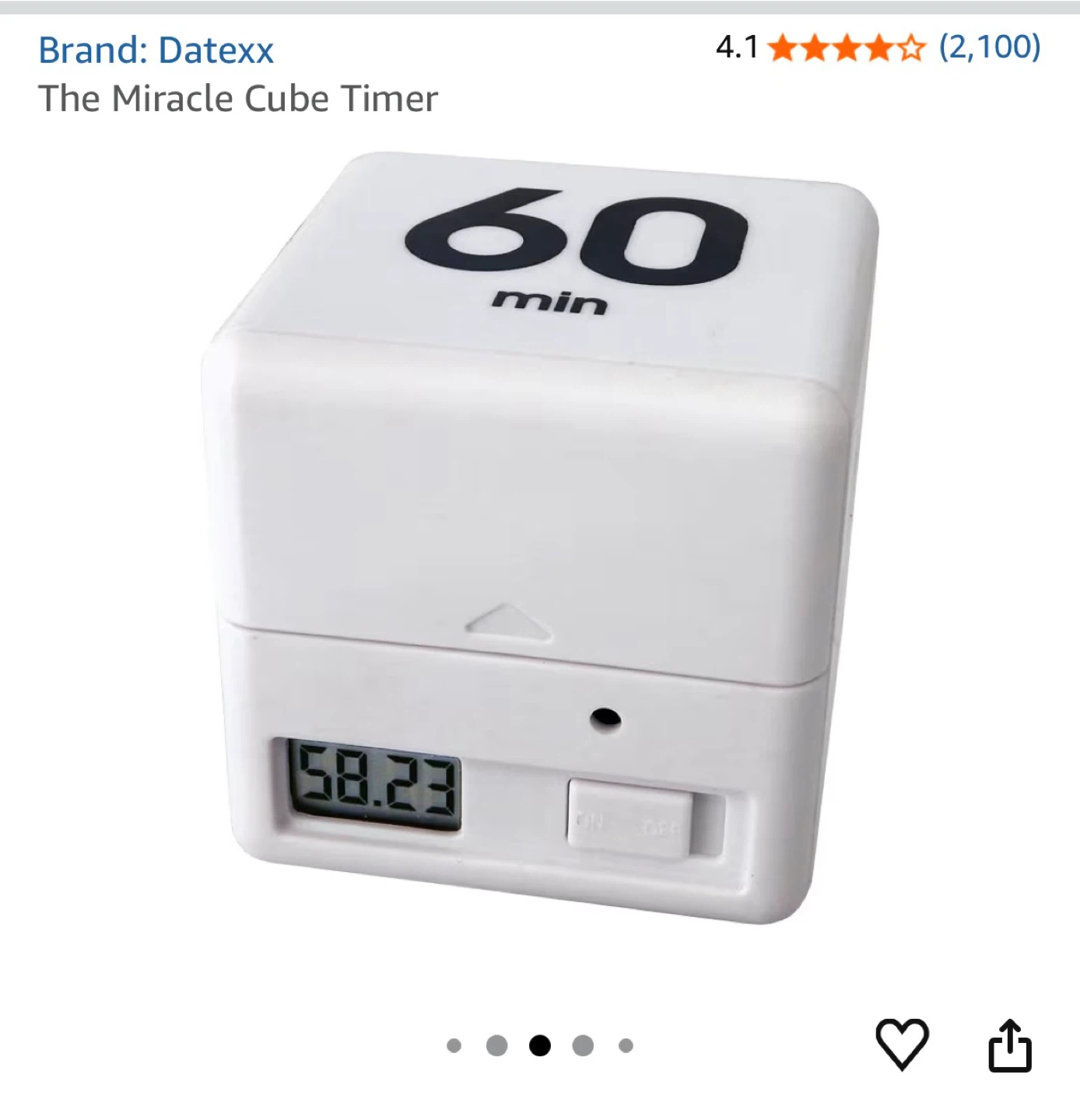Add the timer to your wish list

click(903, 1044)
